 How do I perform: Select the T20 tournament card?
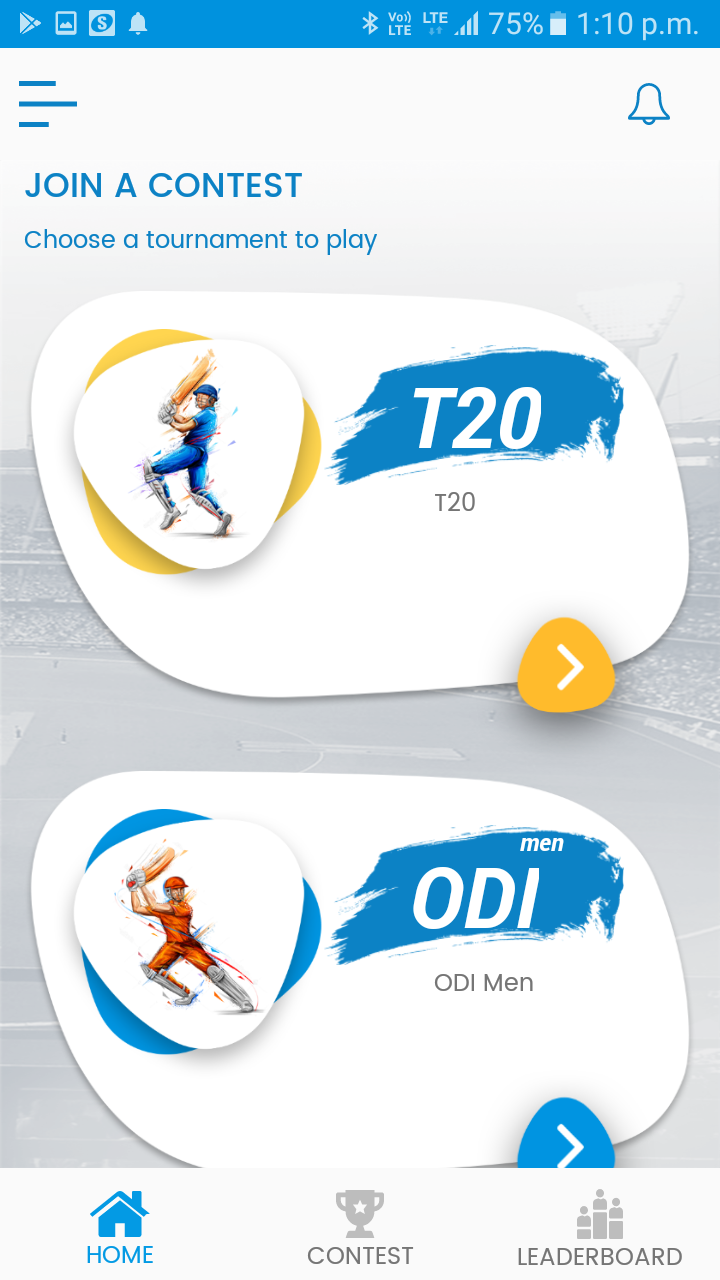tap(360, 495)
